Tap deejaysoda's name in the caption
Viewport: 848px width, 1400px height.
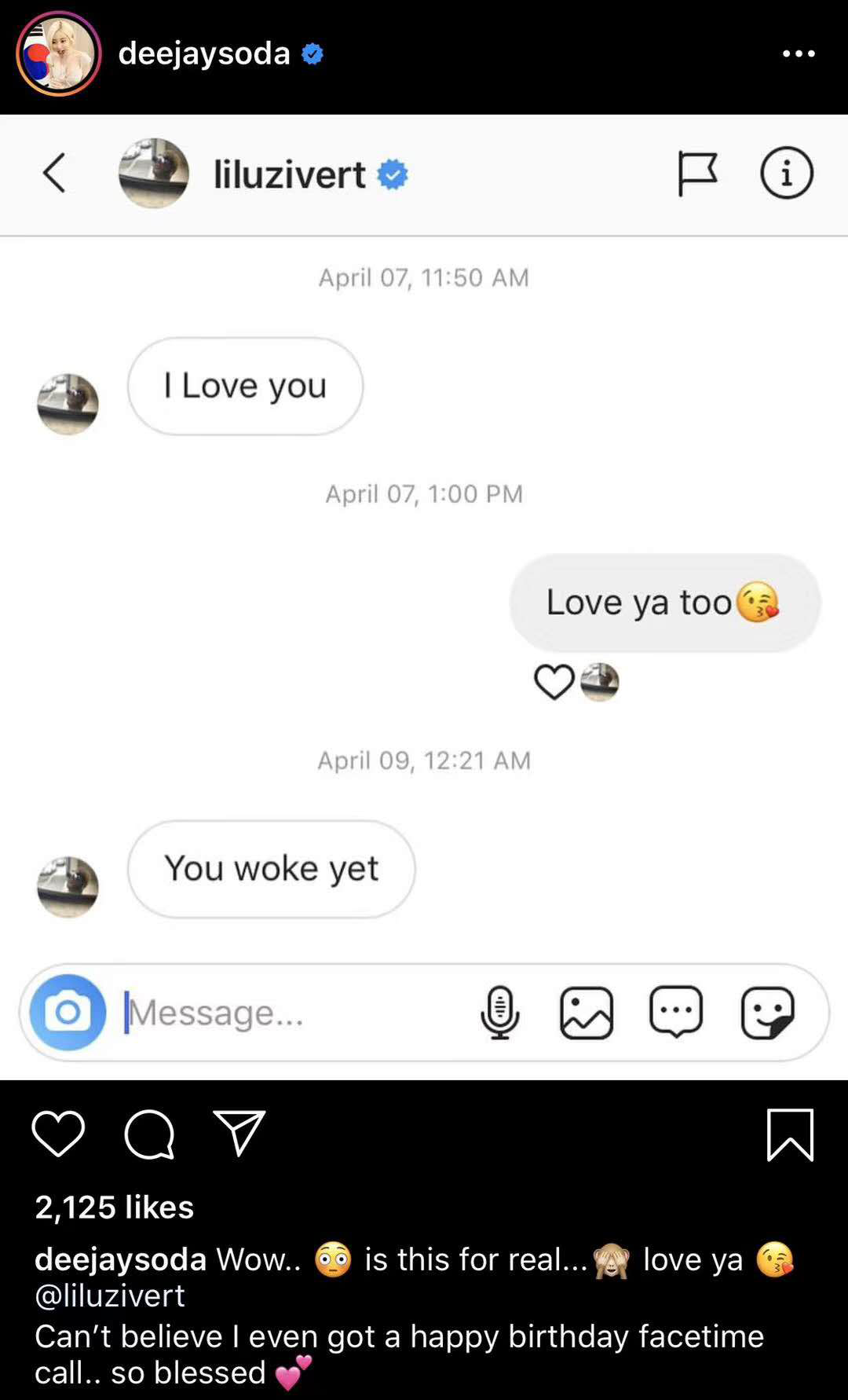pyautogui.click(x=120, y=1259)
